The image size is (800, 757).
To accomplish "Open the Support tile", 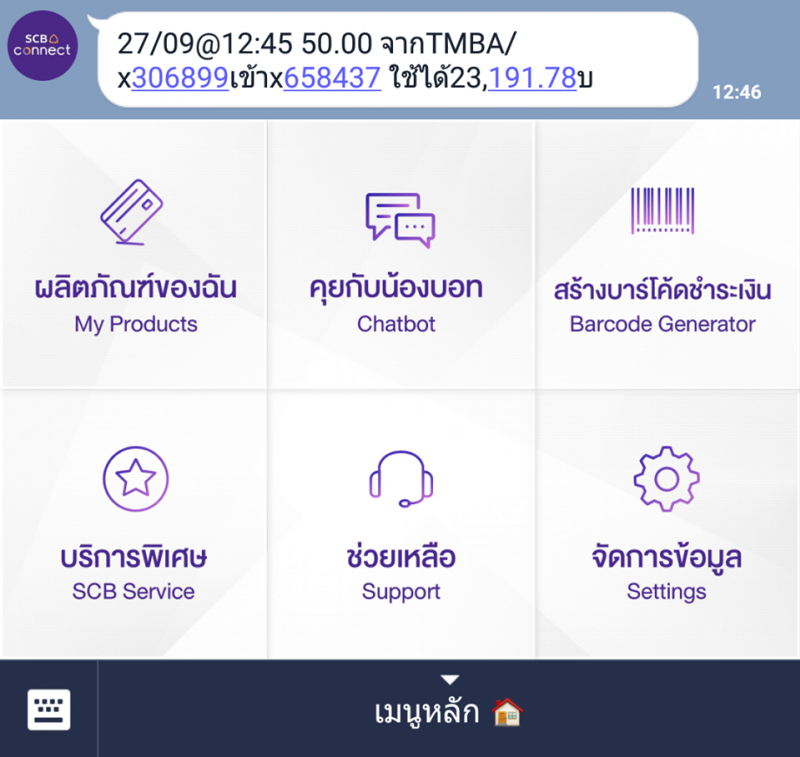I will pyautogui.click(x=400, y=524).
